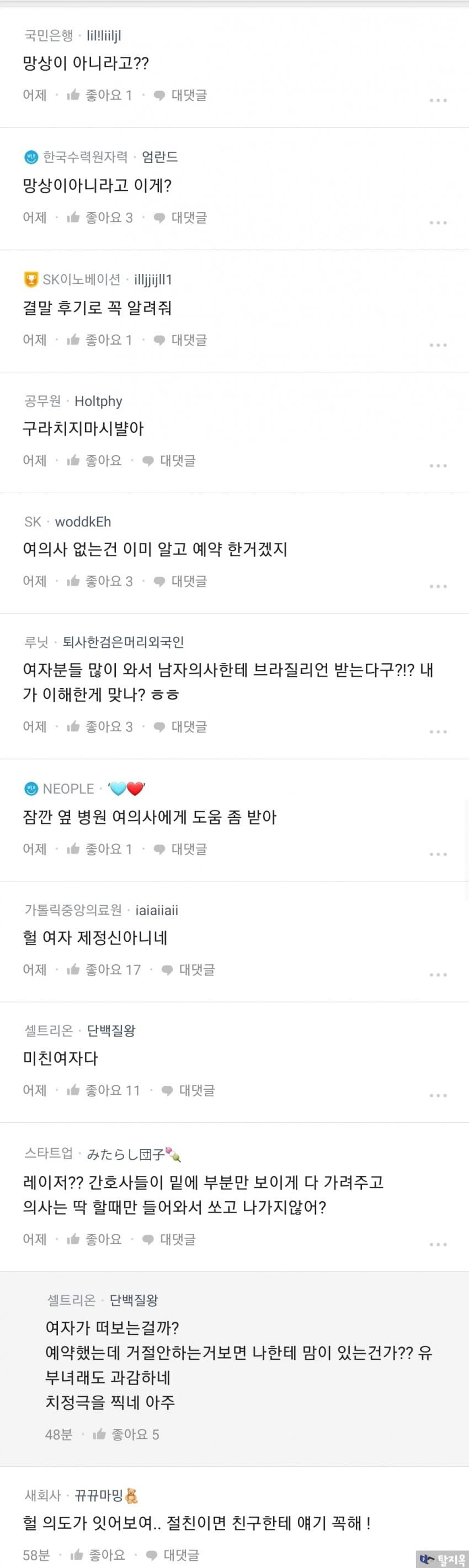Viewport: 469px width, 1568px height.
Task: Open overflow menu on illjjijll1's comment
Action: (x=438, y=345)
